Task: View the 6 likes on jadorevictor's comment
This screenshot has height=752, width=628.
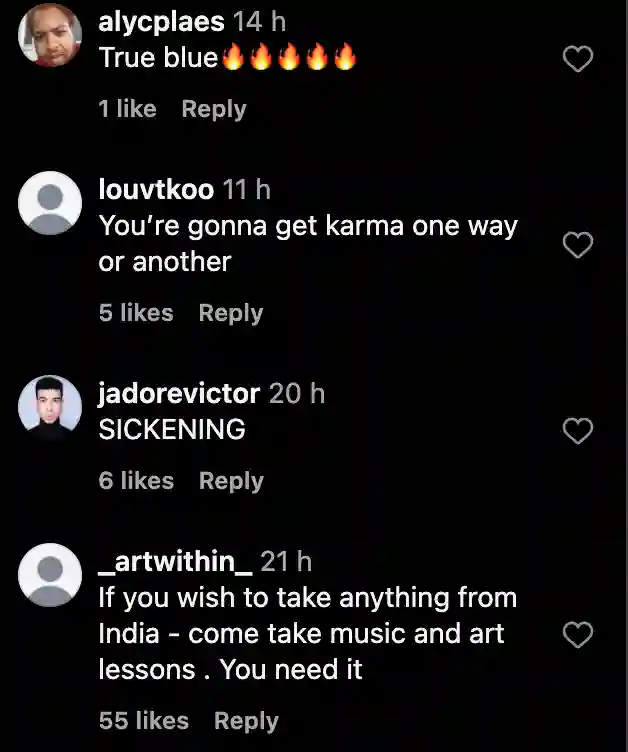Action: coord(135,481)
